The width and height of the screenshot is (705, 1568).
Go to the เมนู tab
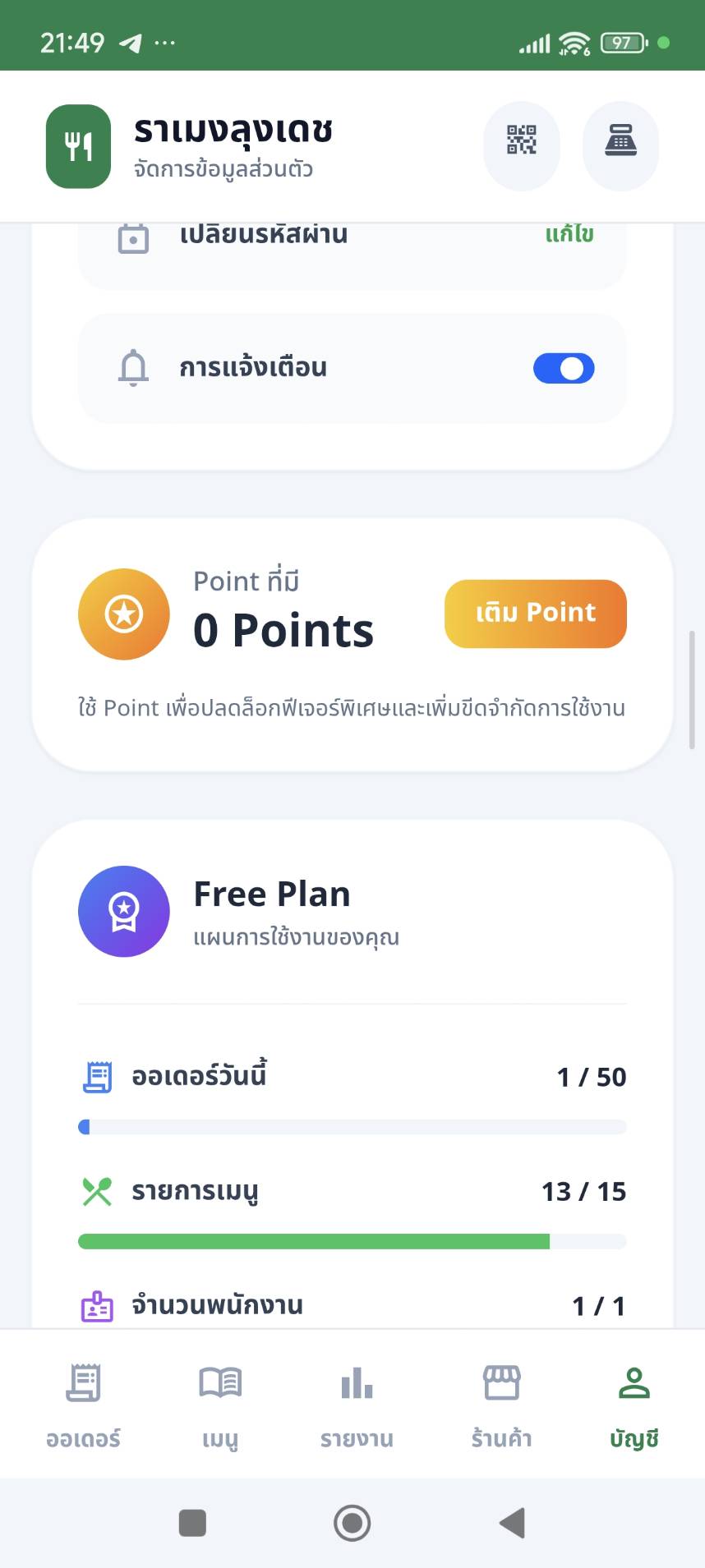pos(220,1404)
